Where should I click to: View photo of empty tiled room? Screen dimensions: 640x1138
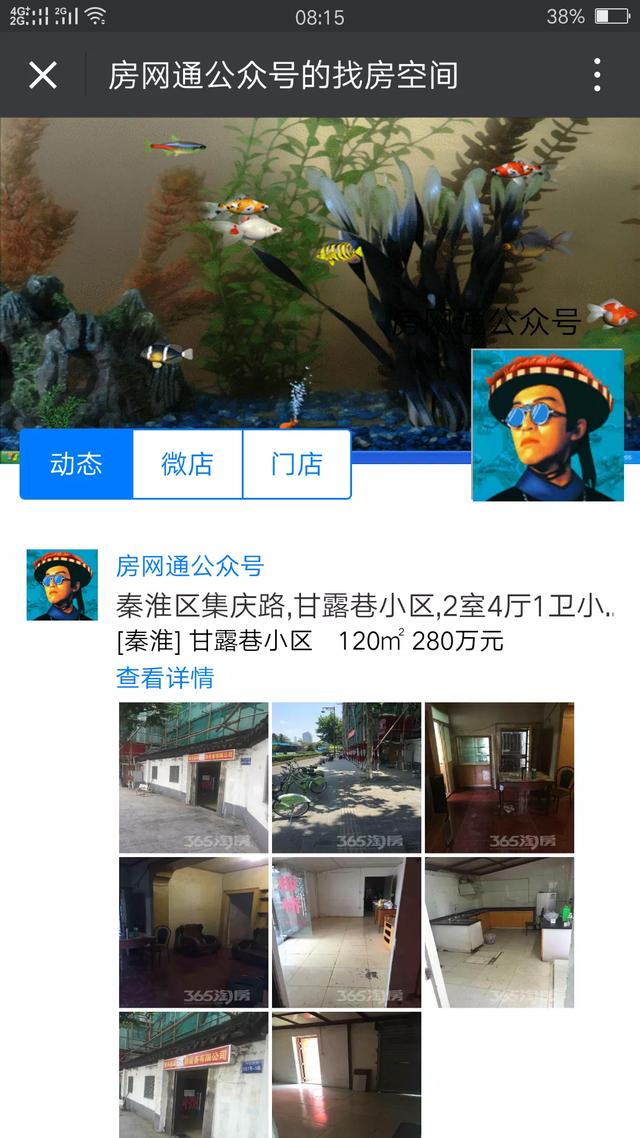346,932
